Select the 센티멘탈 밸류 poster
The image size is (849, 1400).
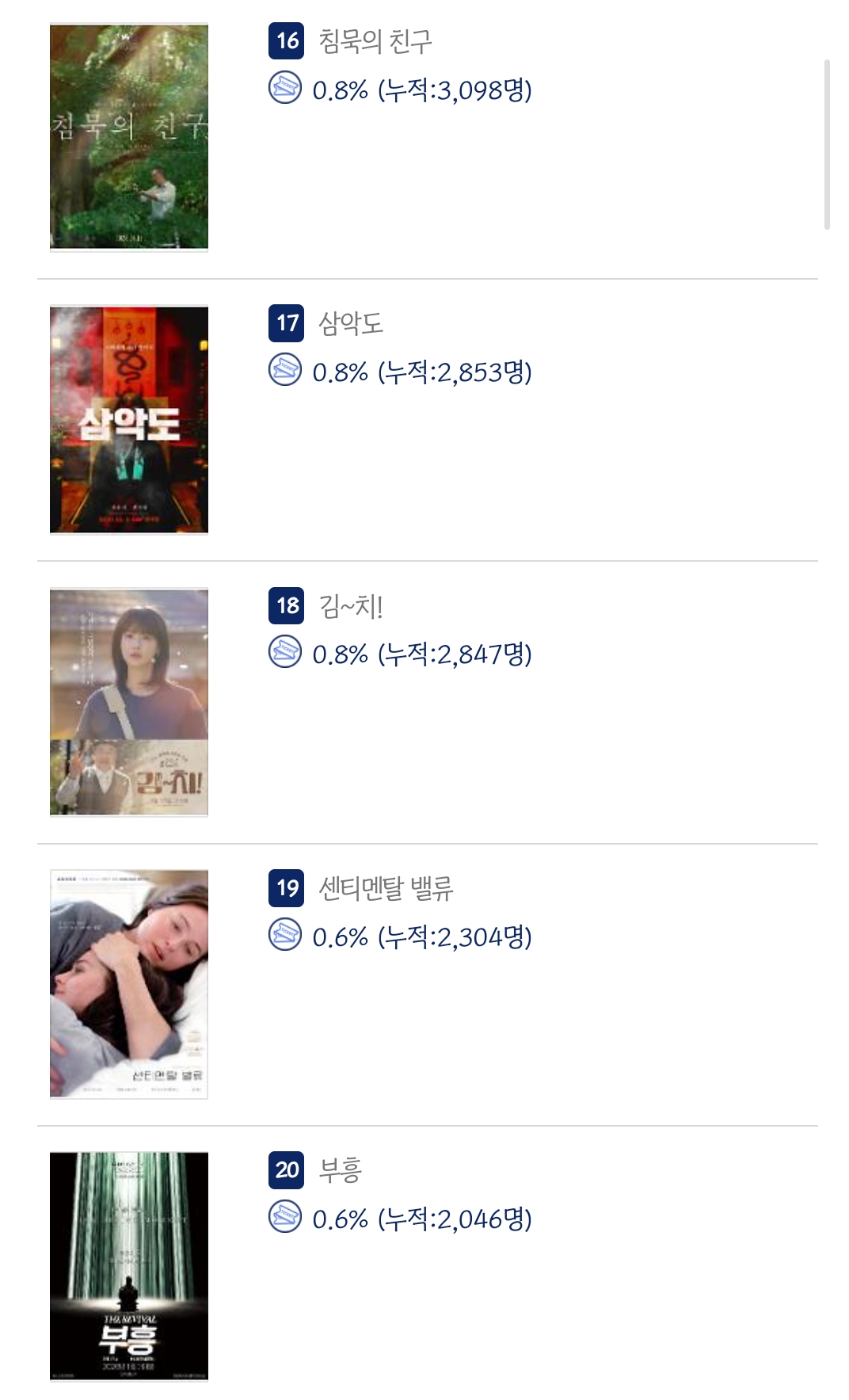(129, 984)
